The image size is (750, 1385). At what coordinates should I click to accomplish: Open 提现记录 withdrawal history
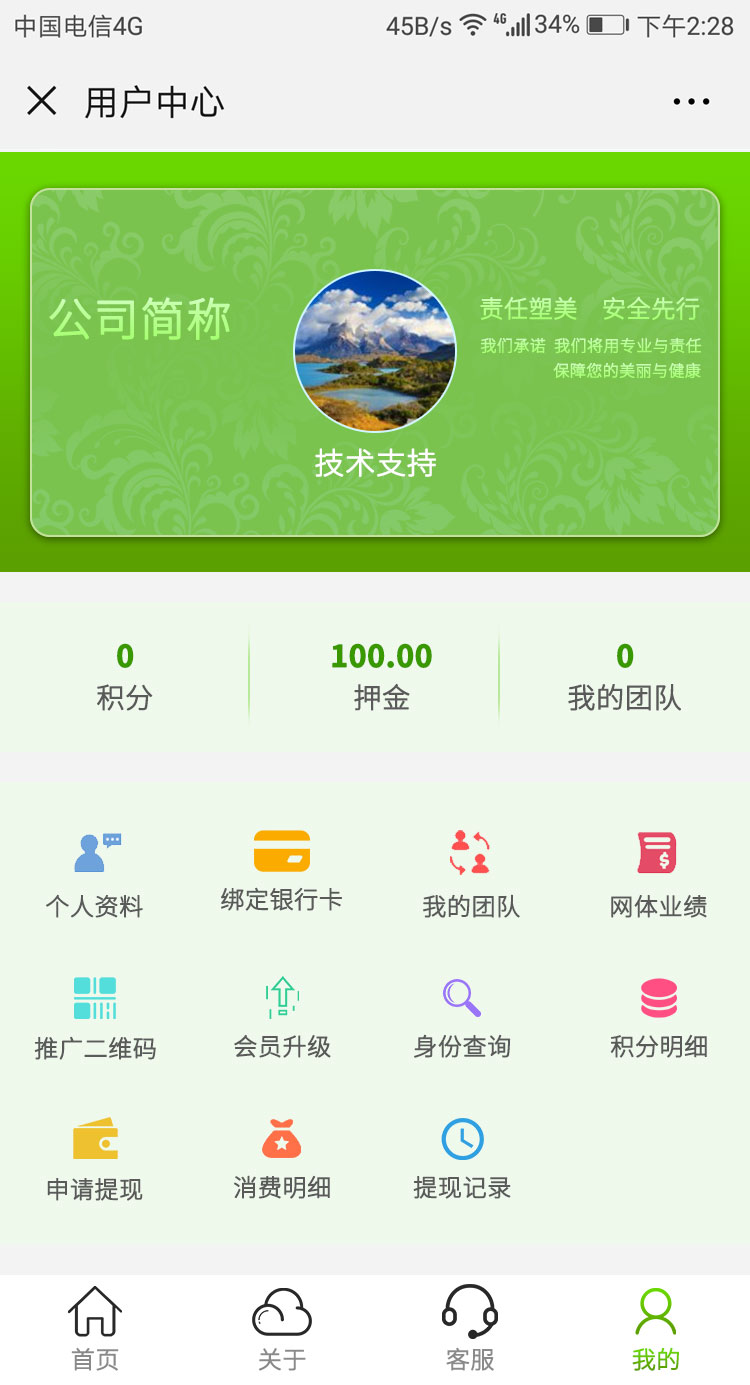462,1158
